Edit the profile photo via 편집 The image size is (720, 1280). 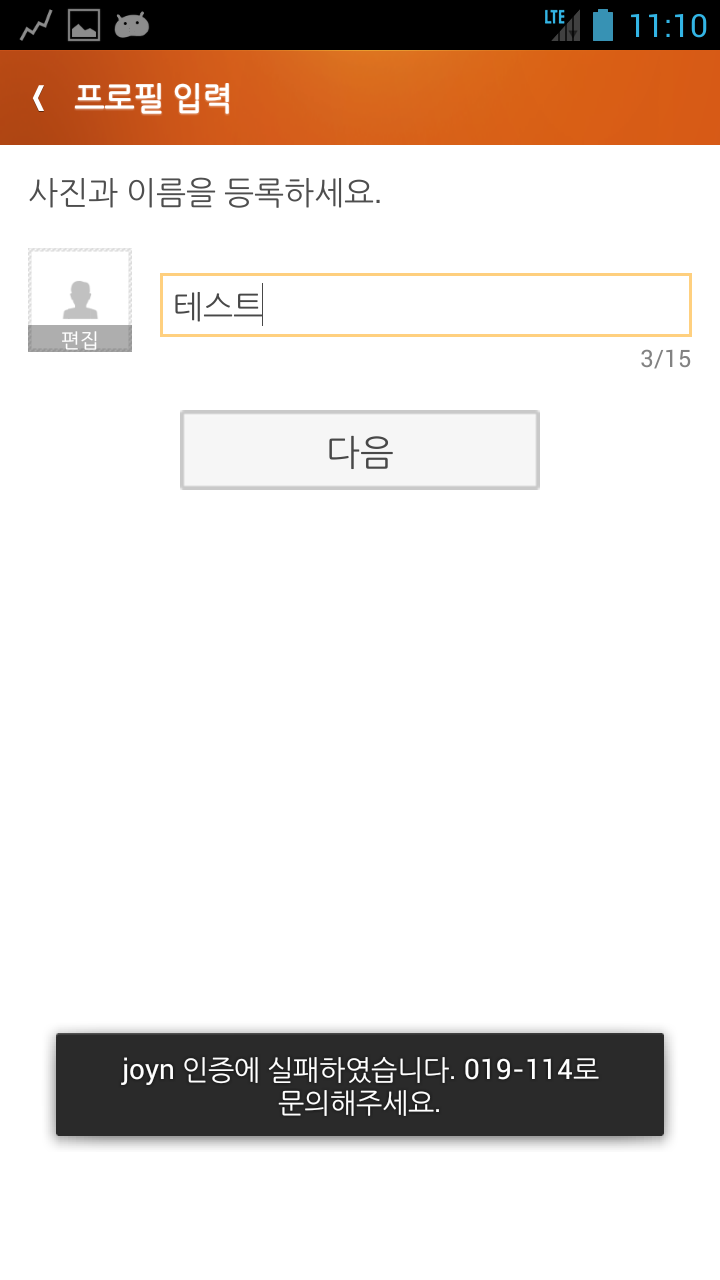pos(80,301)
